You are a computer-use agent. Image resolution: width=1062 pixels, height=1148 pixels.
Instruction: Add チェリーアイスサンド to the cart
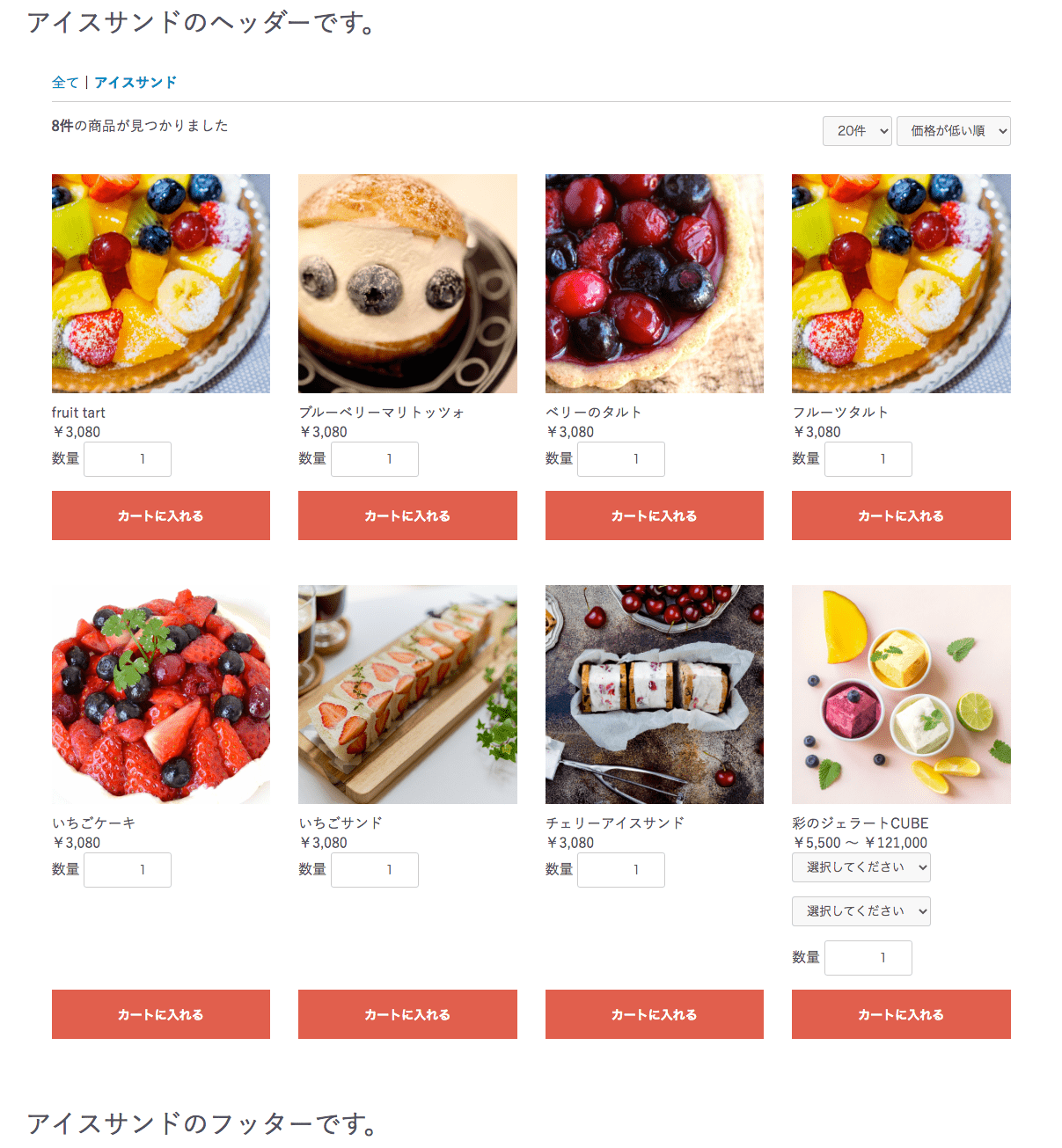coord(654,1014)
